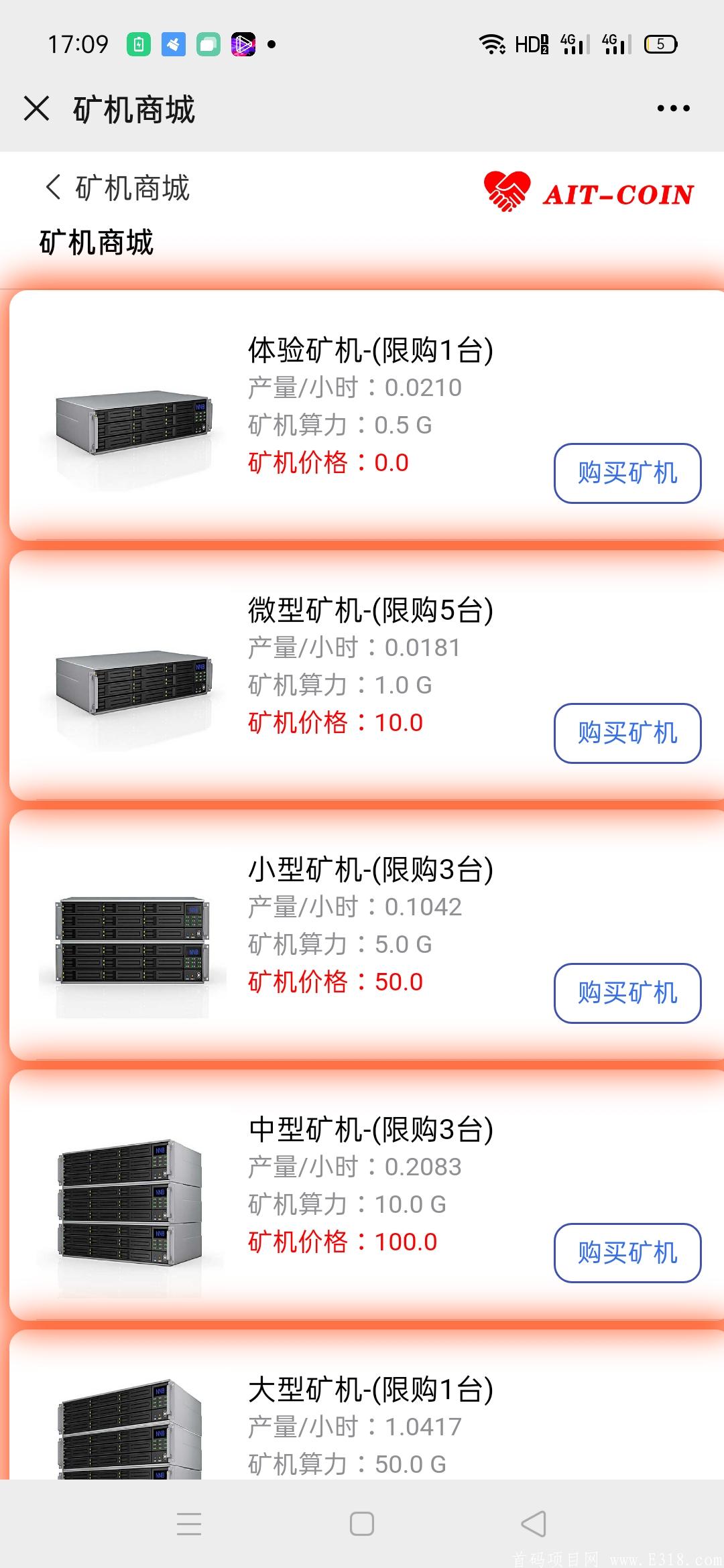The width and height of the screenshot is (724, 1568).
Task: Go to the system home screen
Action: [x=362, y=1524]
